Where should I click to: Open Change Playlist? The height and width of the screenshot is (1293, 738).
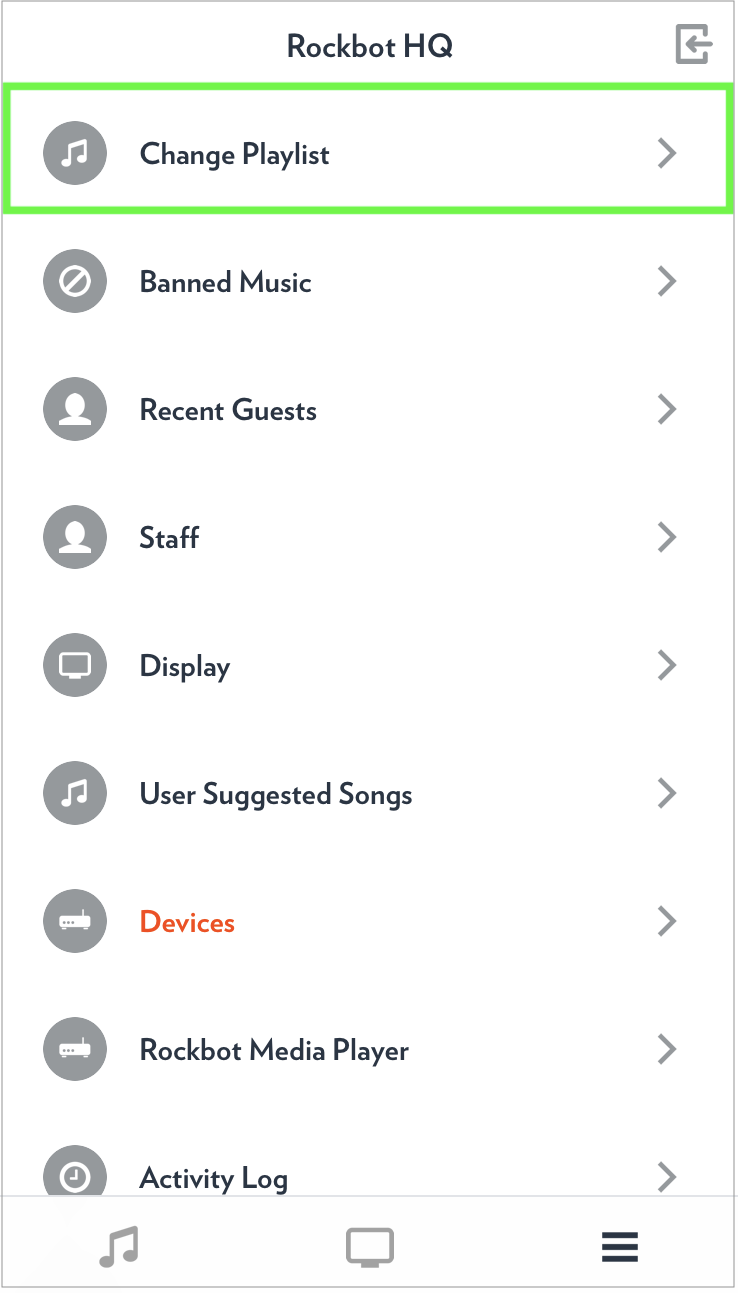point(368,153)
